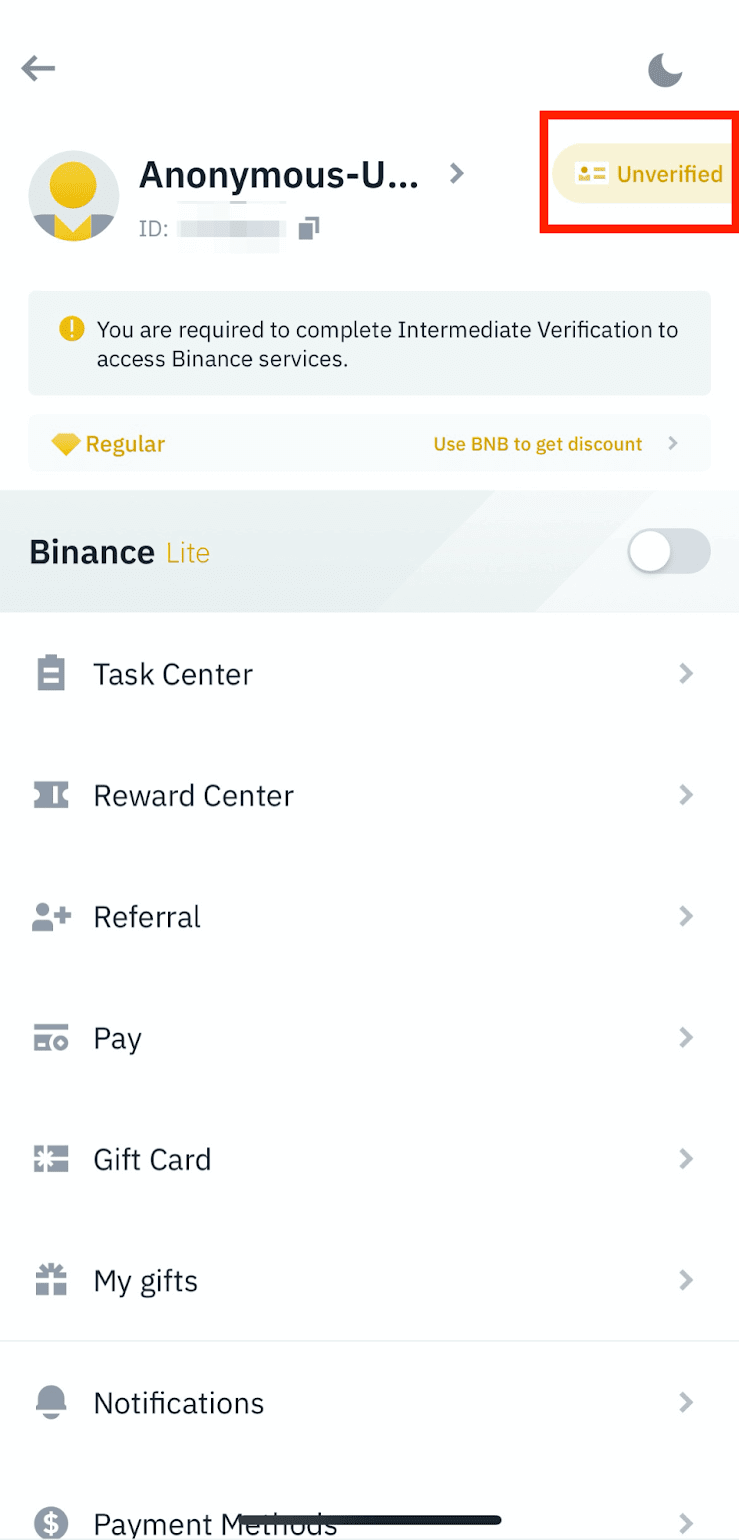Open the Anonymous-User profile details
This screenshot has height=1540, width=739.
pos(302,175)
